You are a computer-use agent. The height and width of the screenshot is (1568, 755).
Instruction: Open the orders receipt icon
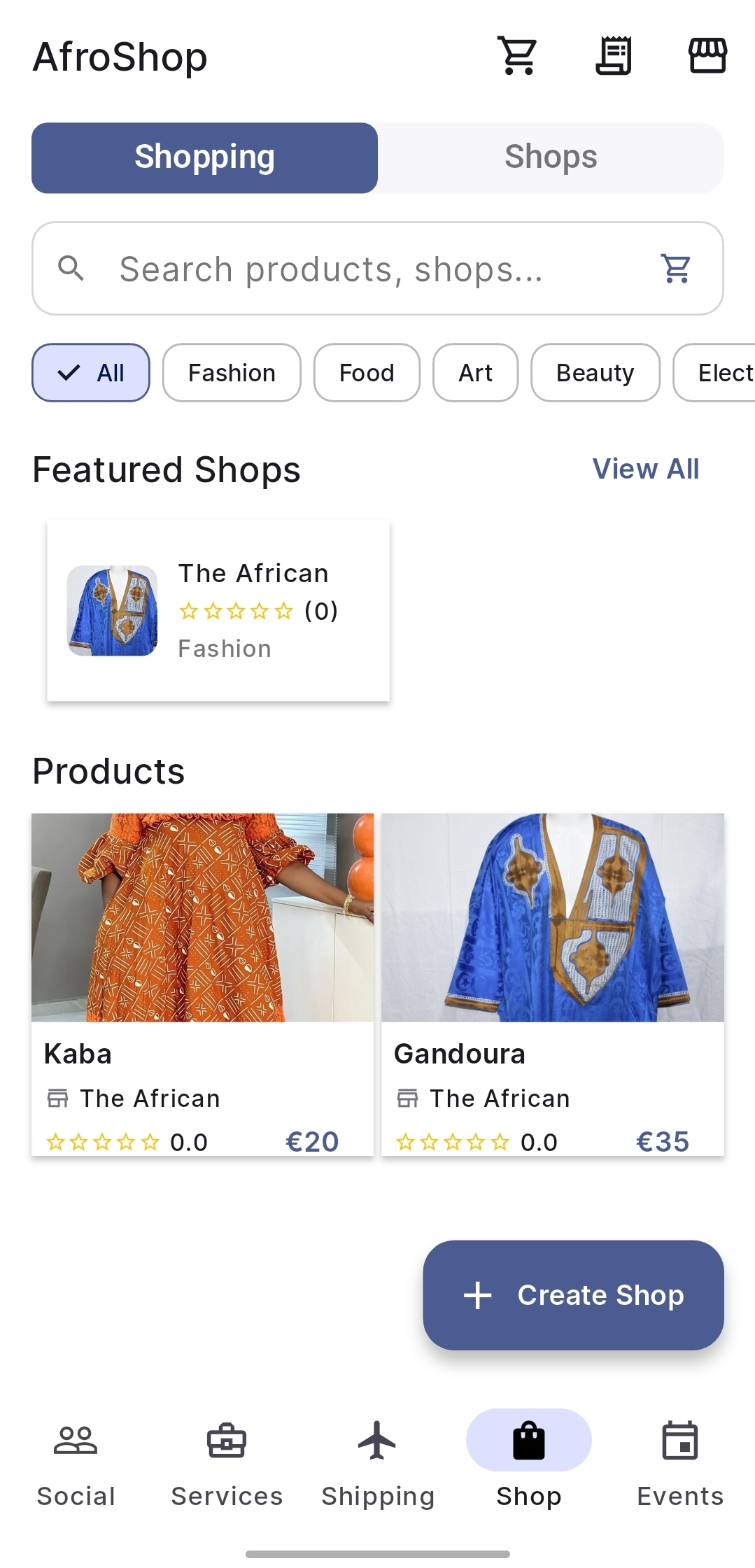click(x=614, y=56)
